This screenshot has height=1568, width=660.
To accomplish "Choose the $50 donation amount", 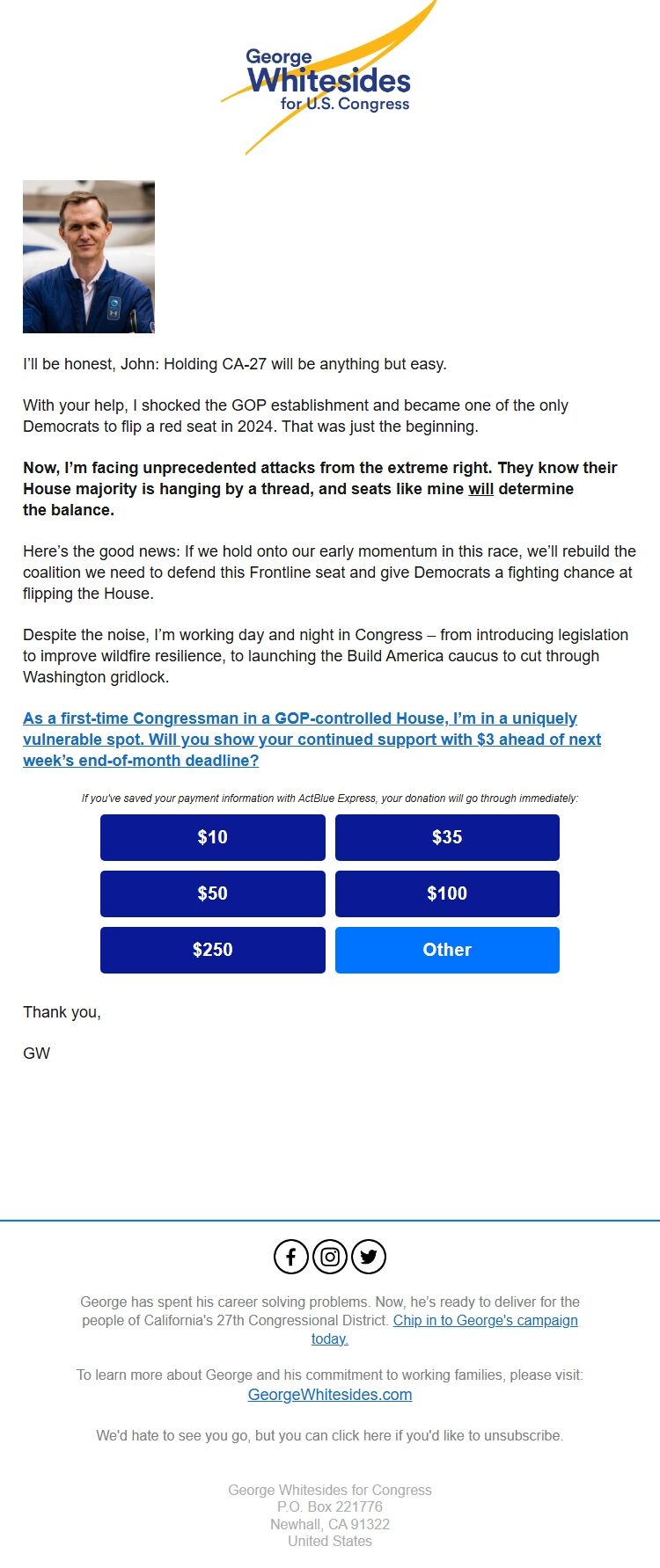I will 212,893.
